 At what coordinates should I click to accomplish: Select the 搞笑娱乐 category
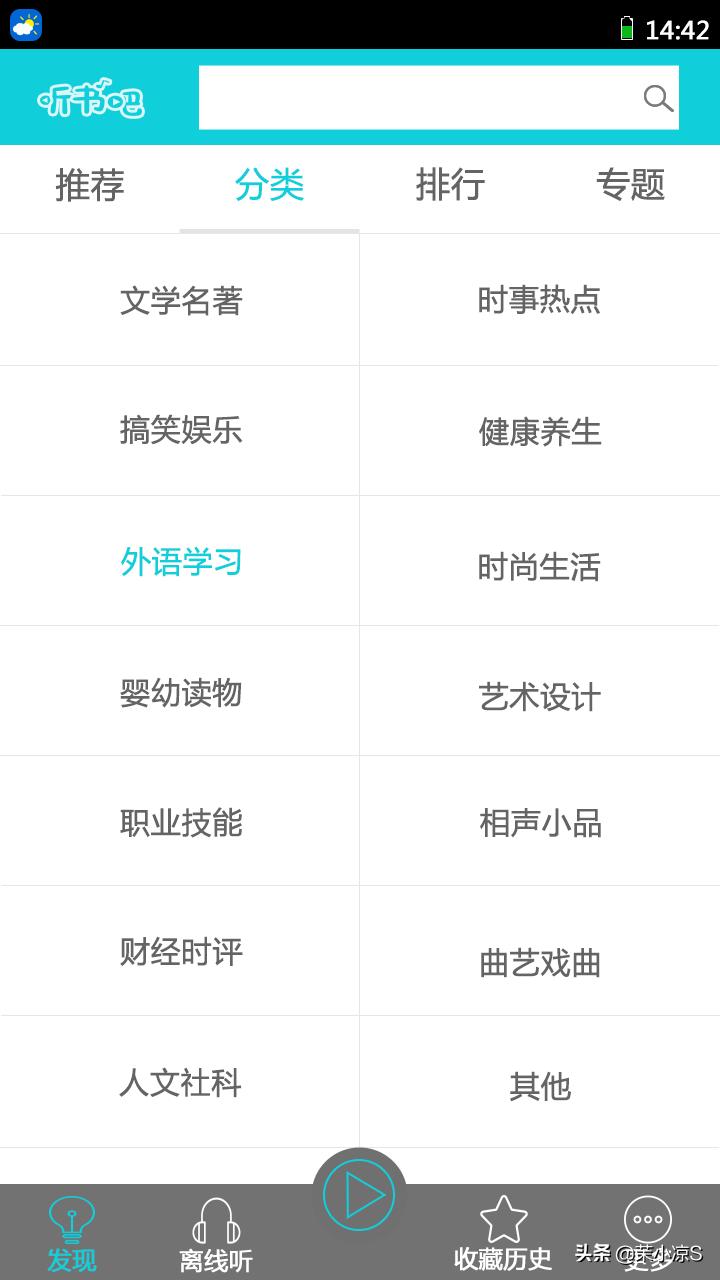coord(180,430)
